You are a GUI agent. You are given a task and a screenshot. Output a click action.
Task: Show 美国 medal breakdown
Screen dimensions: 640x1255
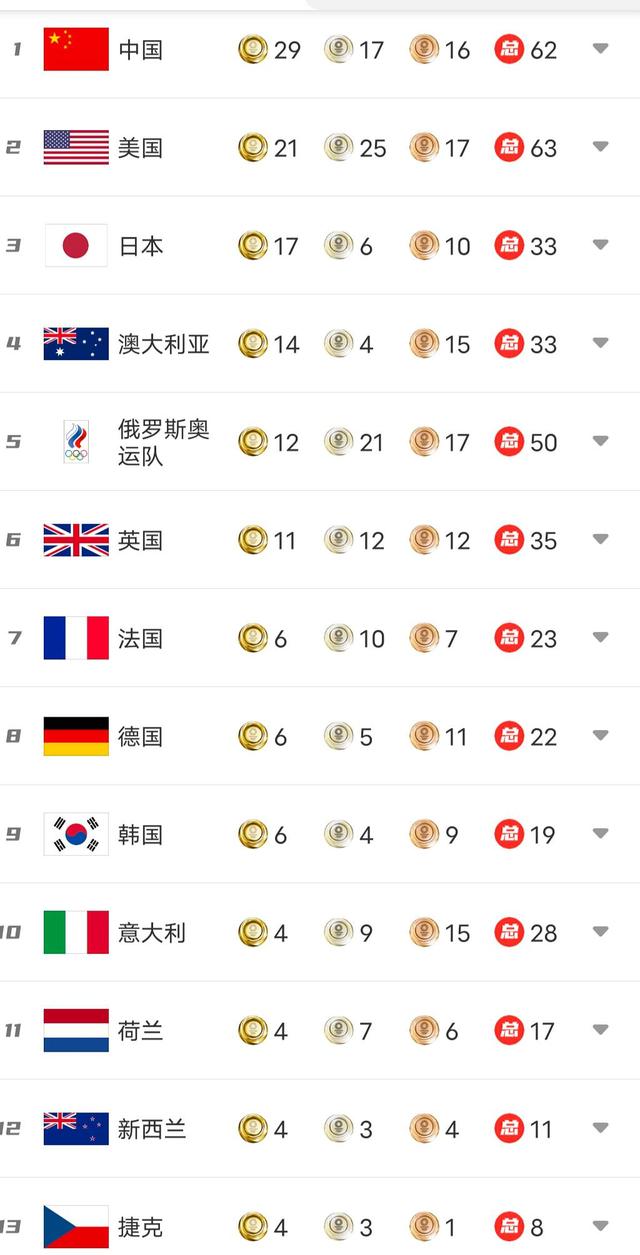coord(600,147)
